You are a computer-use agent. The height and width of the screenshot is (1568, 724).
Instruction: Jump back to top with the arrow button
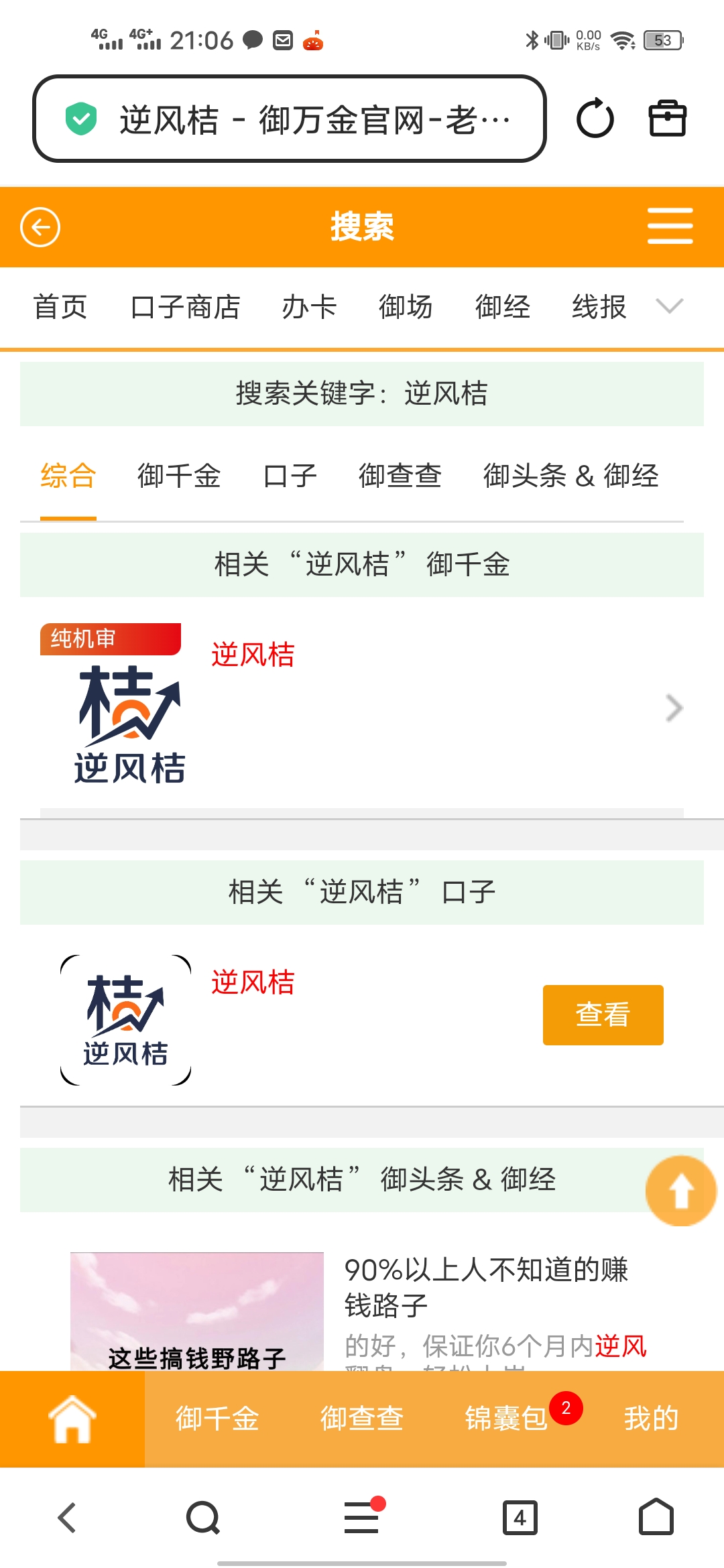(681, 1191)
